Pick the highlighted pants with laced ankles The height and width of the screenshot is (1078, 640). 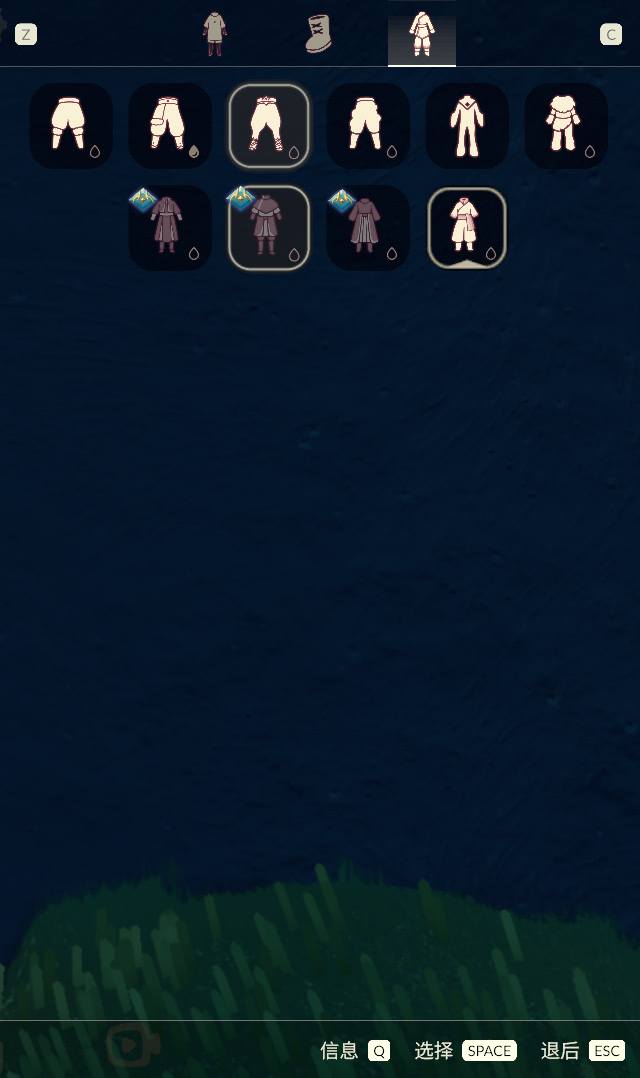coord(269,126)
